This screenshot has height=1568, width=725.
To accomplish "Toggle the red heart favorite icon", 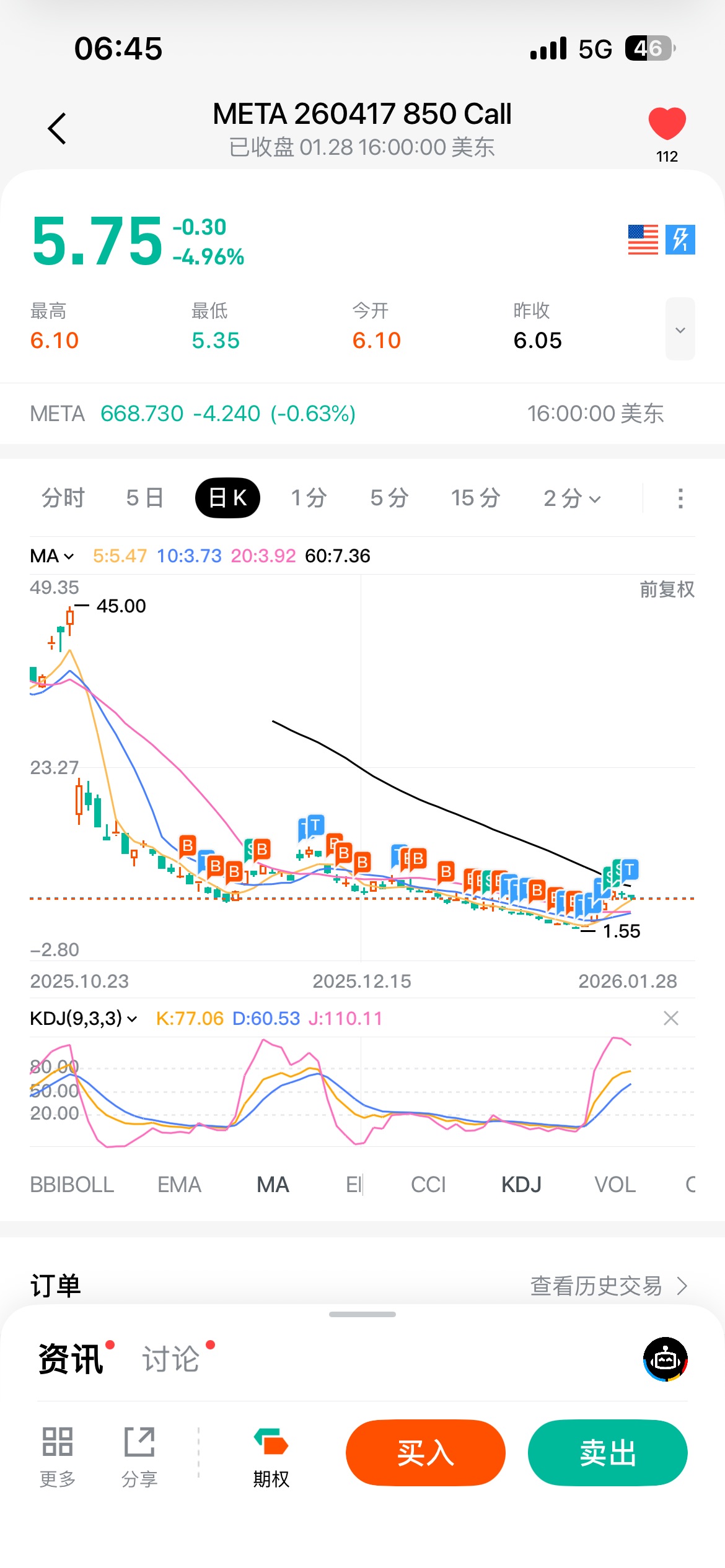I will 667,123.
